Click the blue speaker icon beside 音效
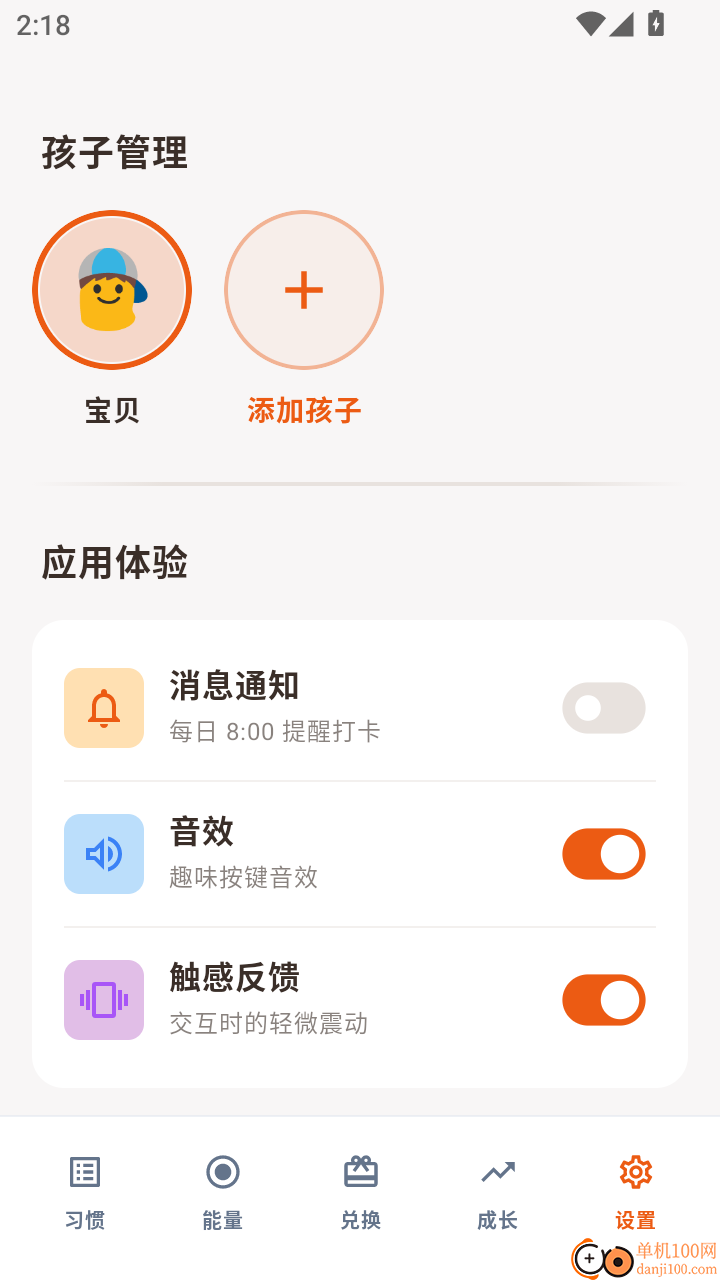720x1280 pixels. [x=103, y=854]
